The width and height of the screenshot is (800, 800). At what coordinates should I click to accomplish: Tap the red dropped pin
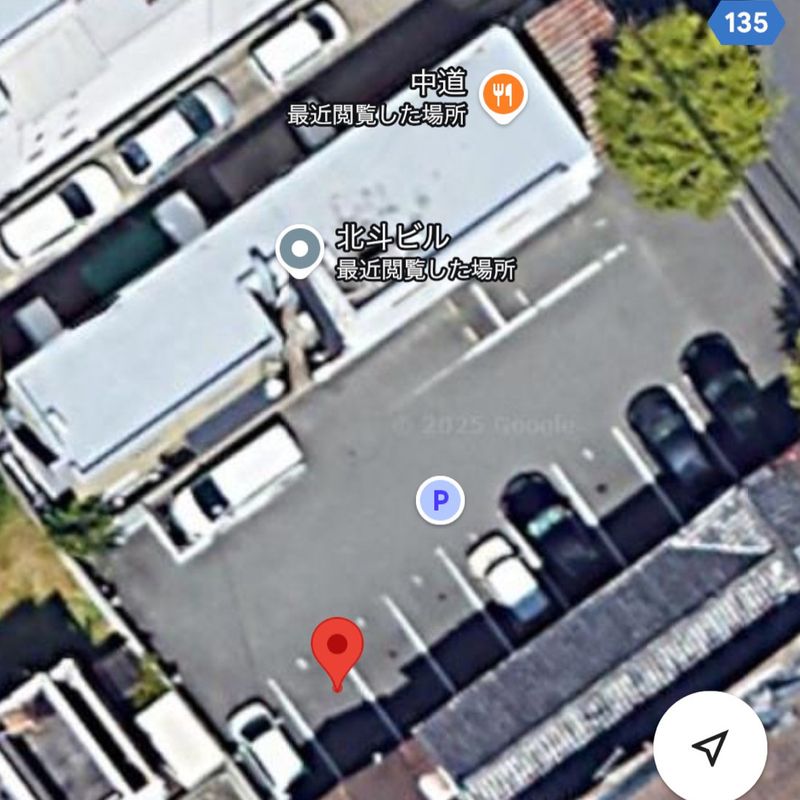tap(337, 649)
